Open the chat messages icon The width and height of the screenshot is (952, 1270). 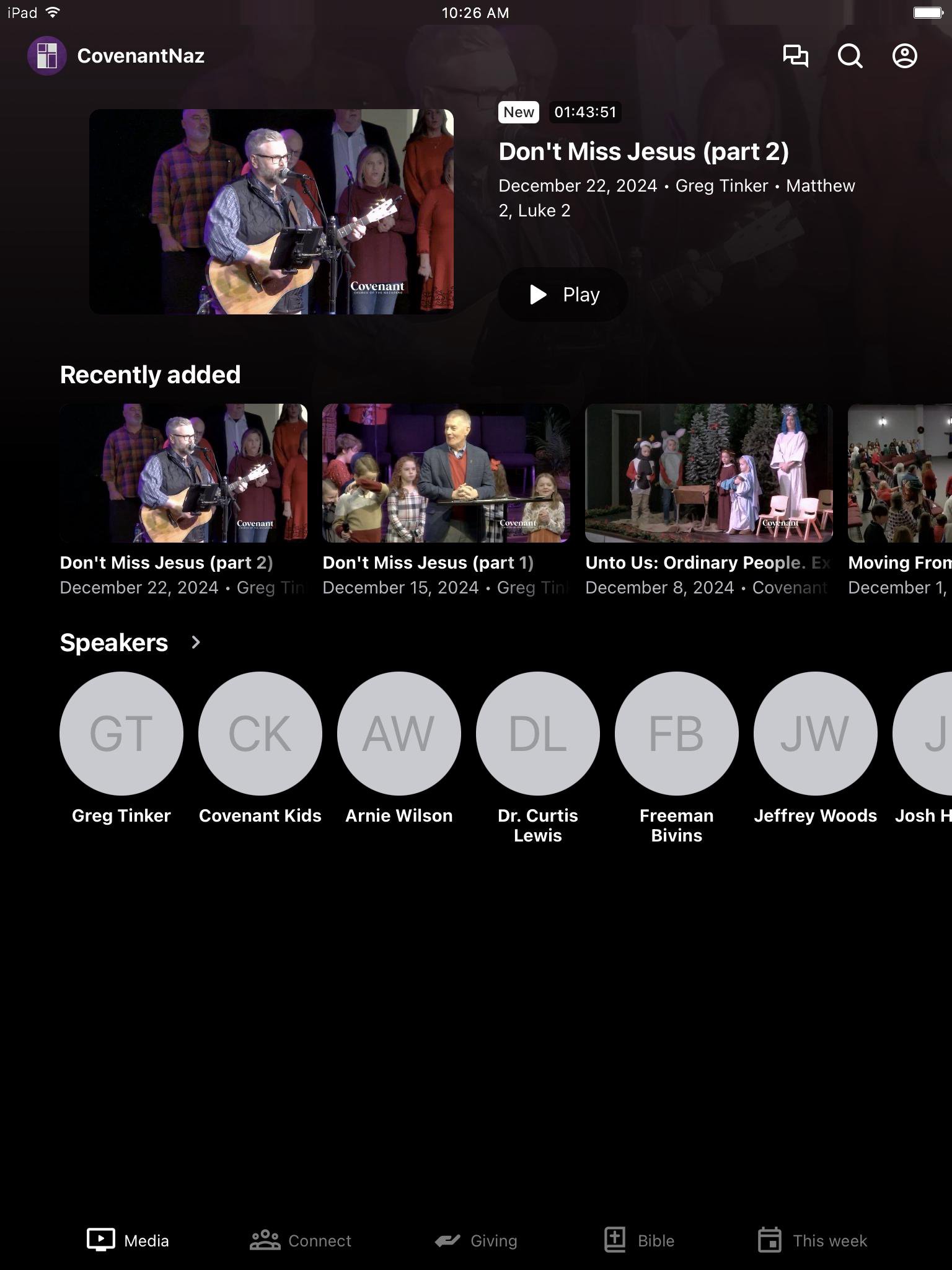(x=795, y=56)
